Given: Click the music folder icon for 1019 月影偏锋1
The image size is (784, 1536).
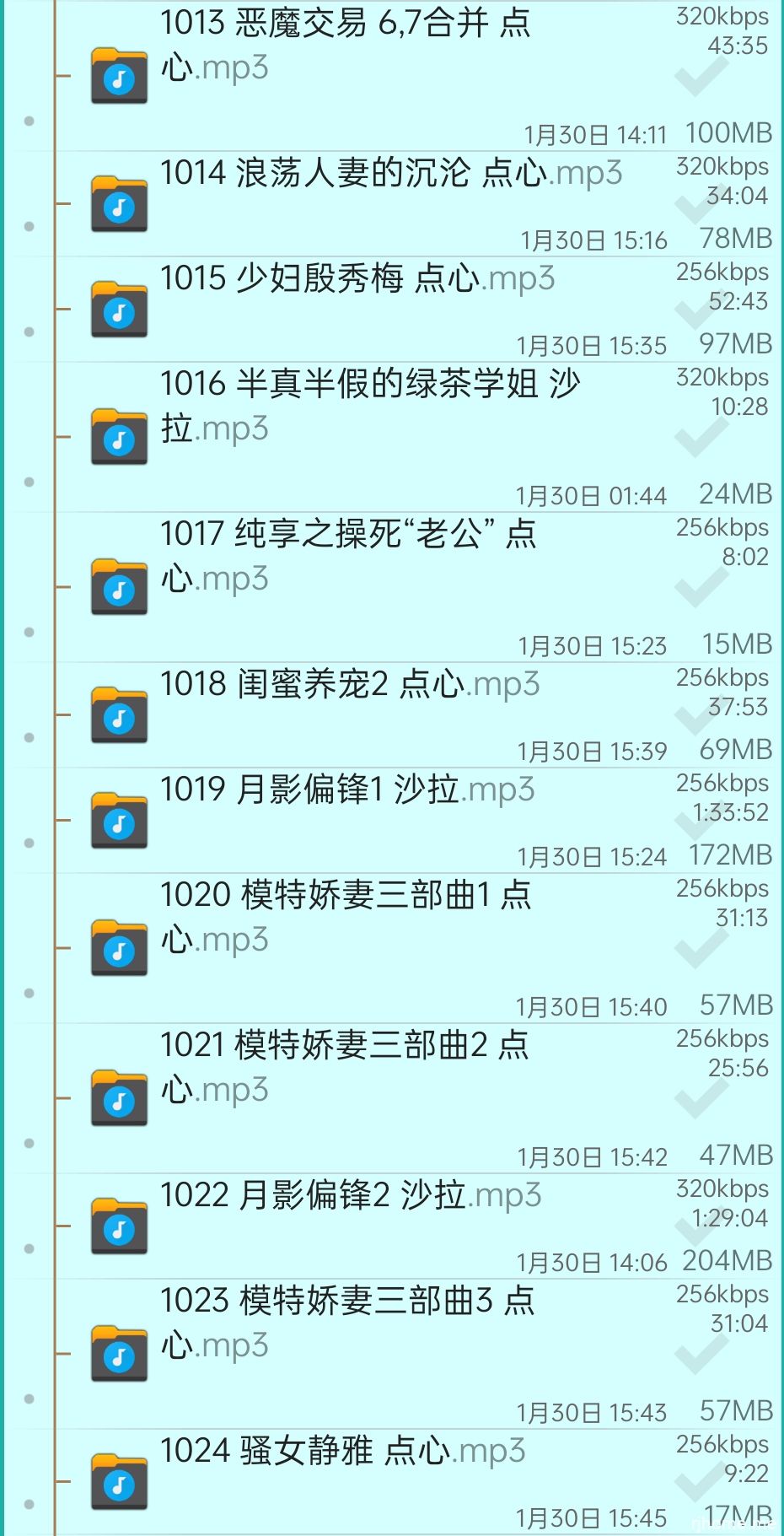Looking at the screenshot, I should tap(118, 820).
